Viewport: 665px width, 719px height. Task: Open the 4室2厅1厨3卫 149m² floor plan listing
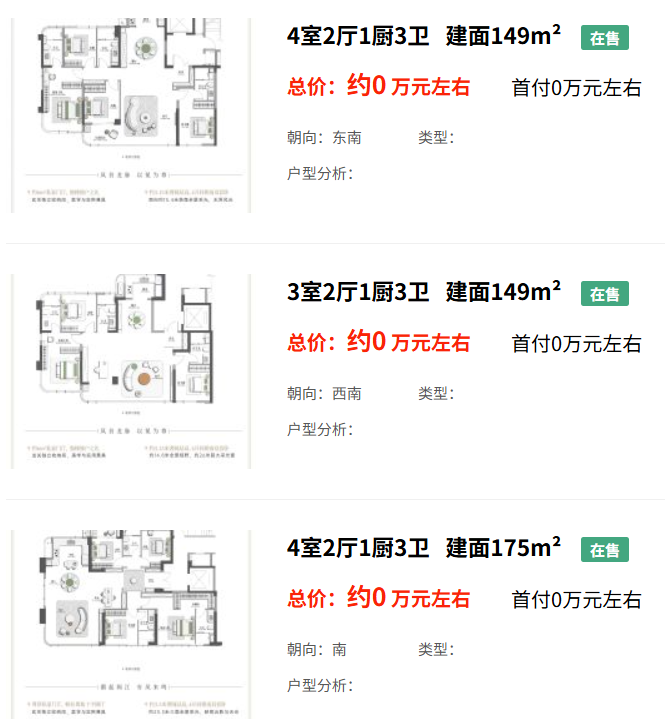(423, 38)
